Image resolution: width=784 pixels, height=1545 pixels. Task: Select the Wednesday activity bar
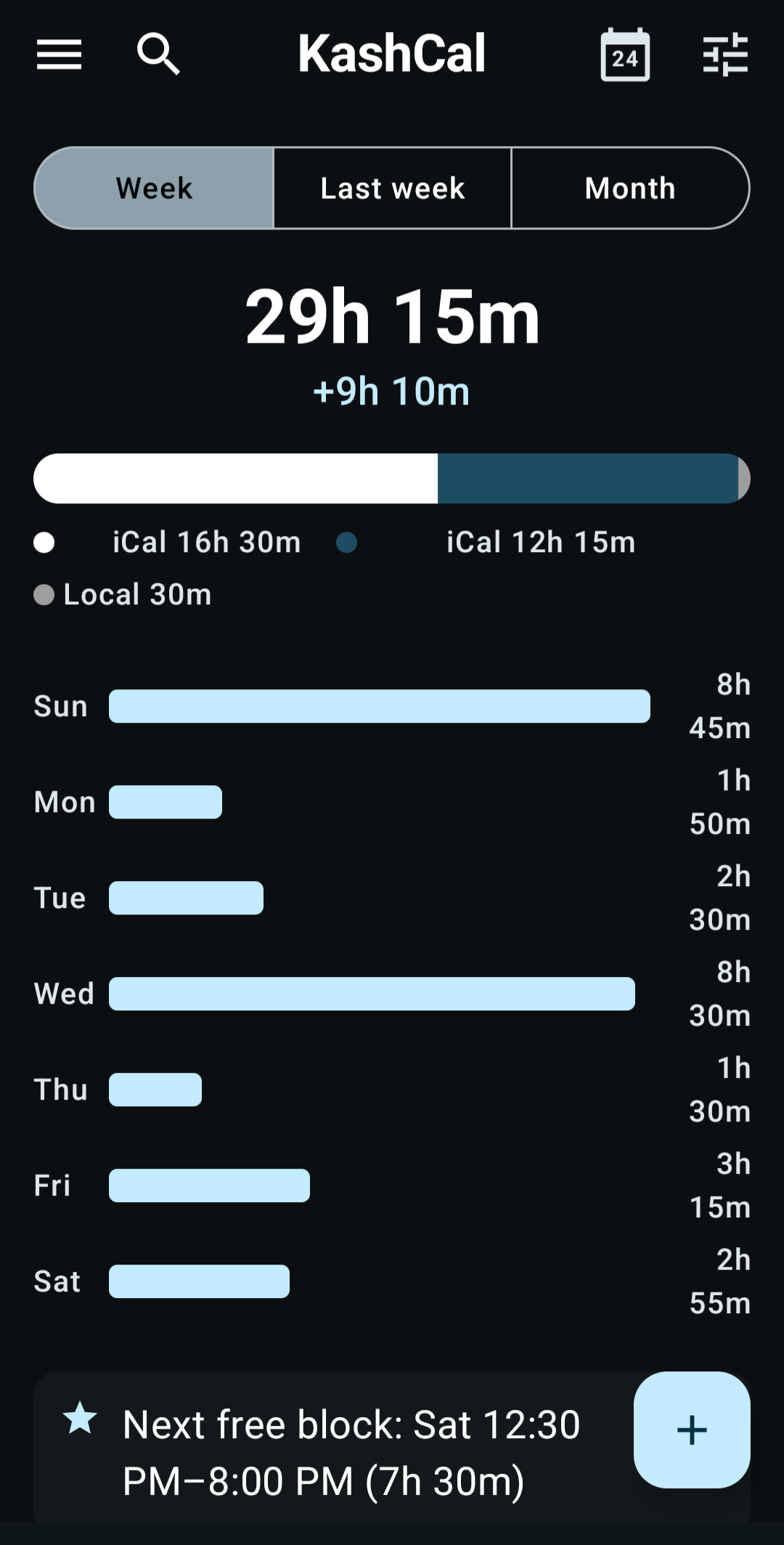click(x=370, y=993)
